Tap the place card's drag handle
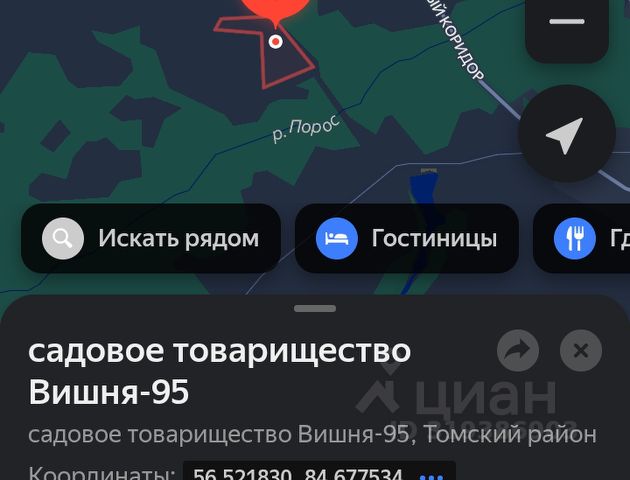This screenshot has height=480, width=630. [315, 309]
